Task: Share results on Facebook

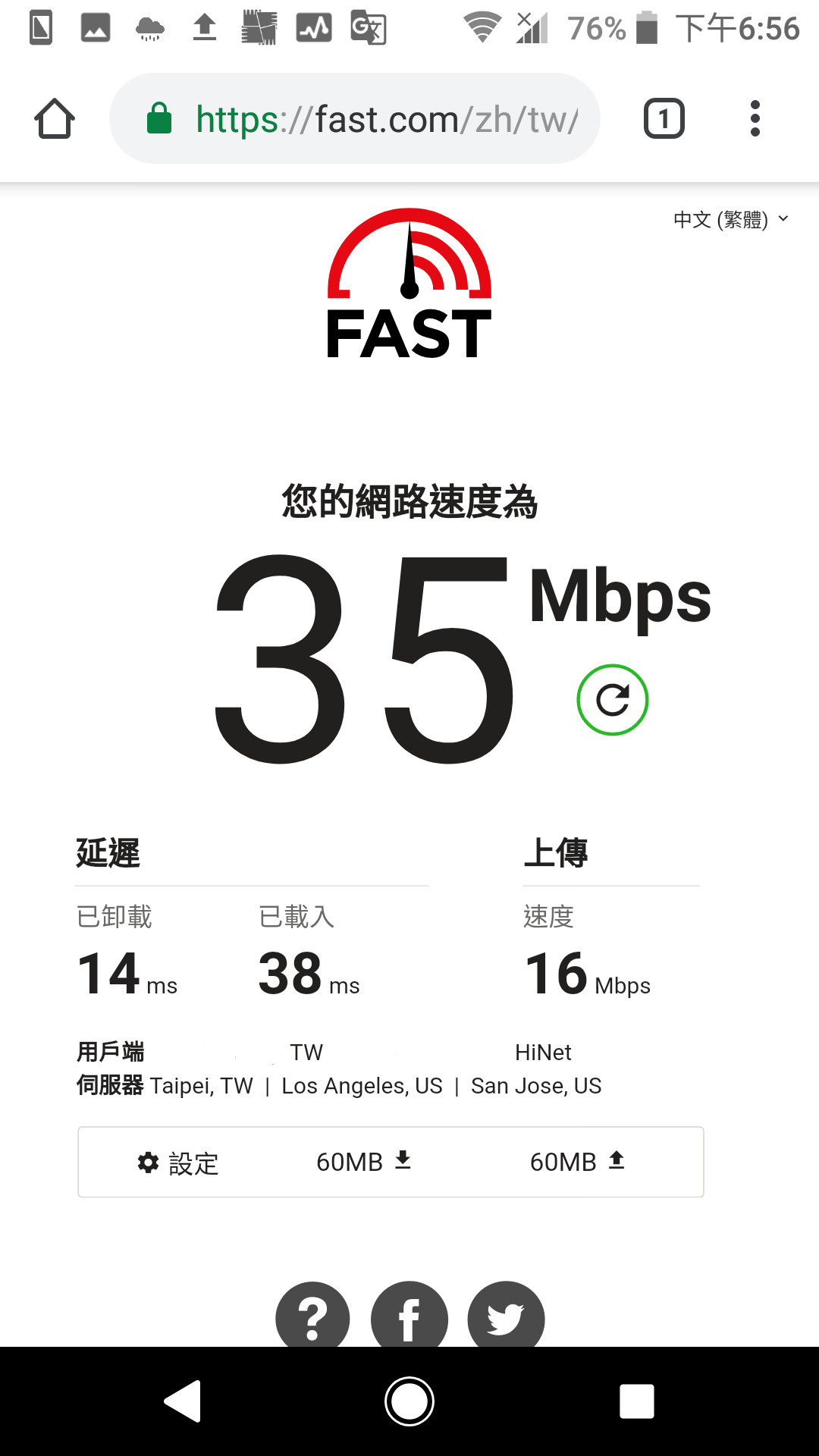Action: click(409, 1318)
